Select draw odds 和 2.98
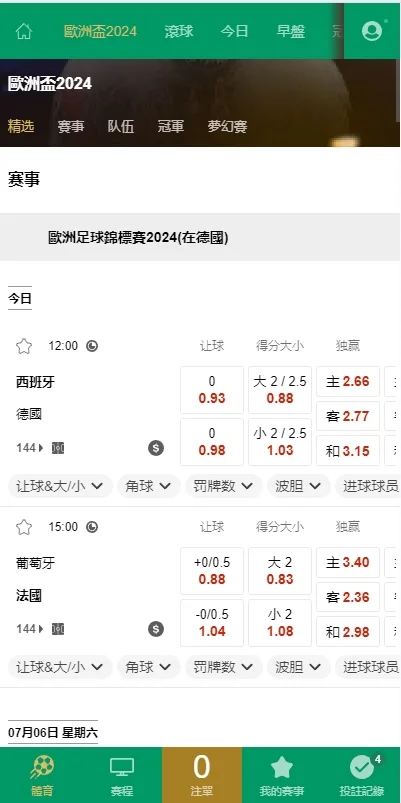This screenshot has width=401, height=803. click(348, 632)
